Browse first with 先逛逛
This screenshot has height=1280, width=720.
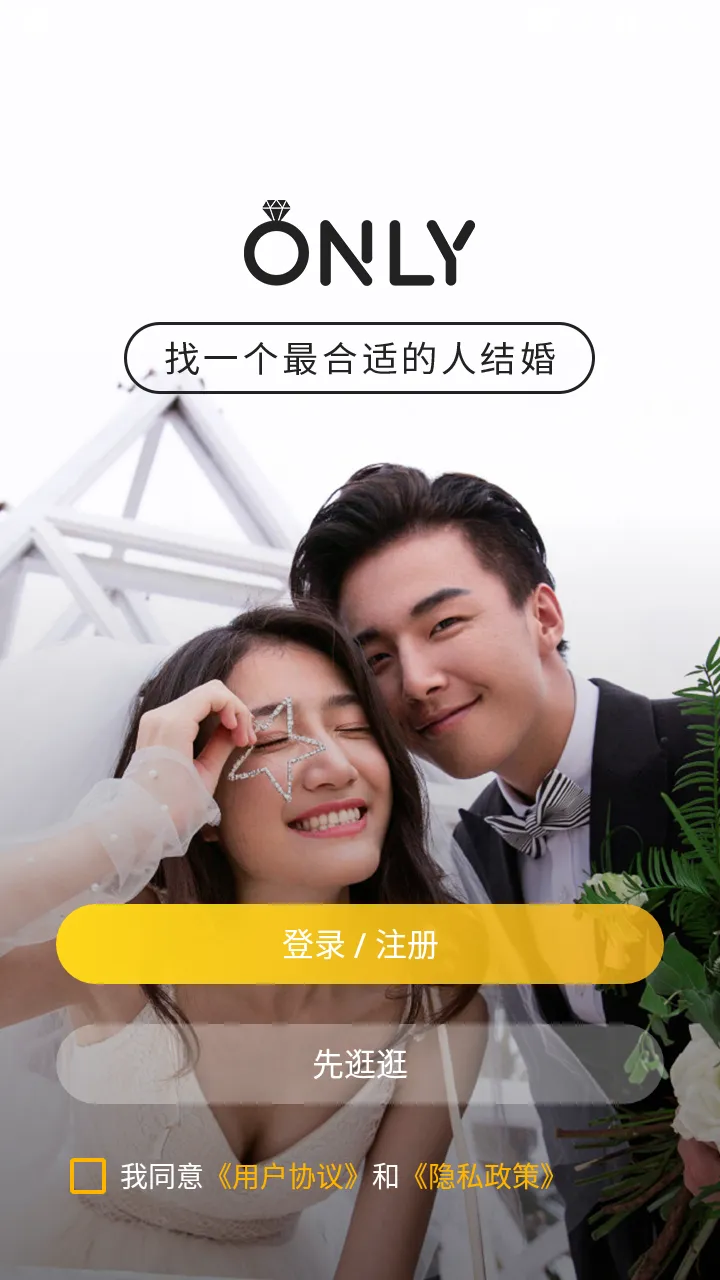360,1064
